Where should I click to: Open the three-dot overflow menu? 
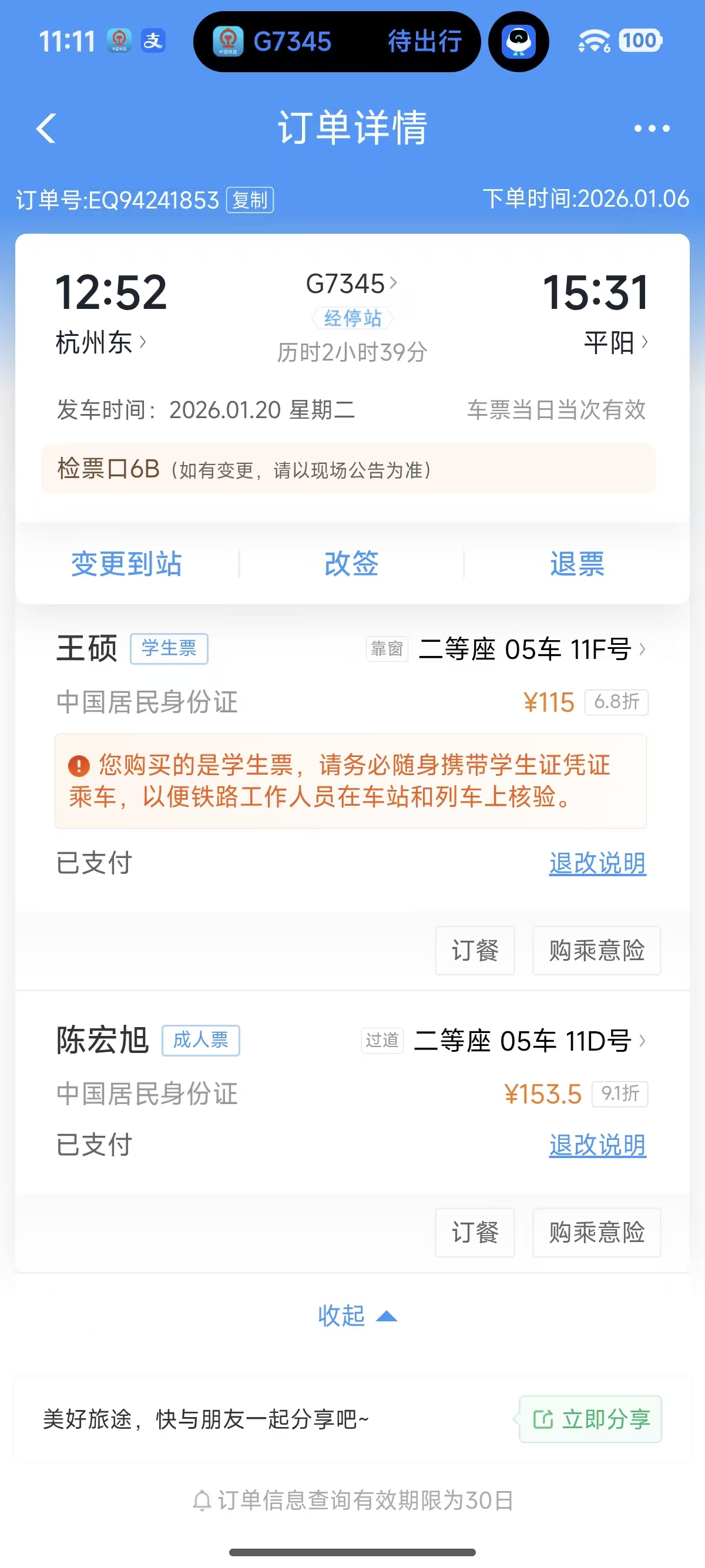tap(652, 129)
